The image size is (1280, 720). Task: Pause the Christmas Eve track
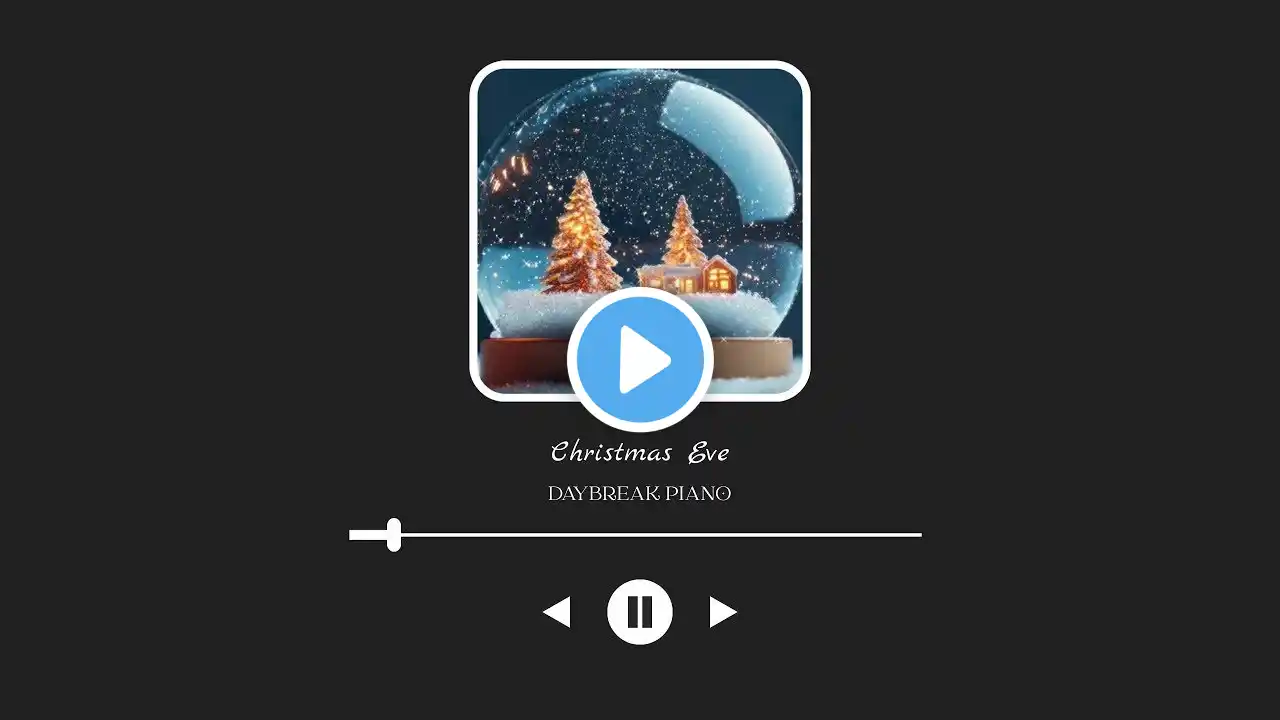pos(640,612)
